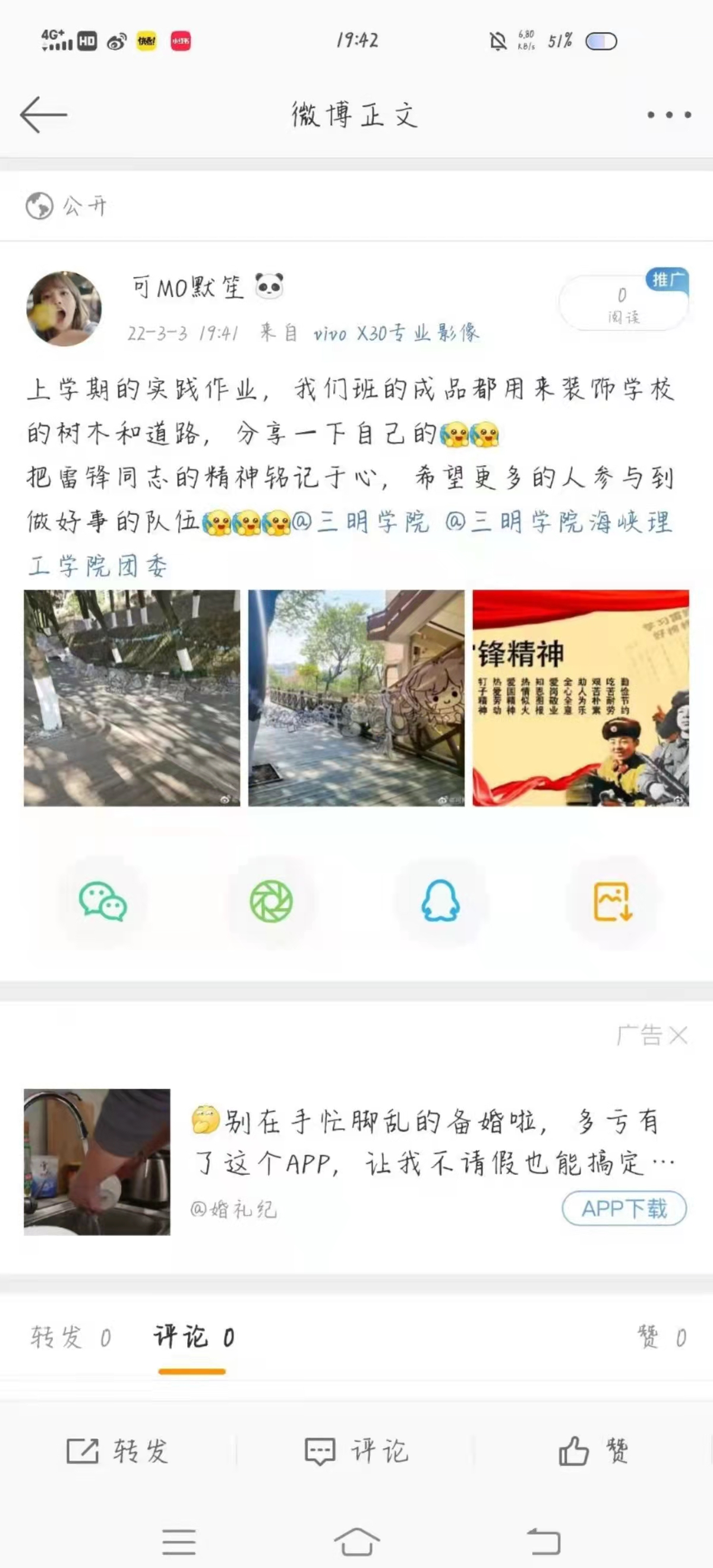
Task: View the first photo of tree-lined path
Action: pos(132,697)
